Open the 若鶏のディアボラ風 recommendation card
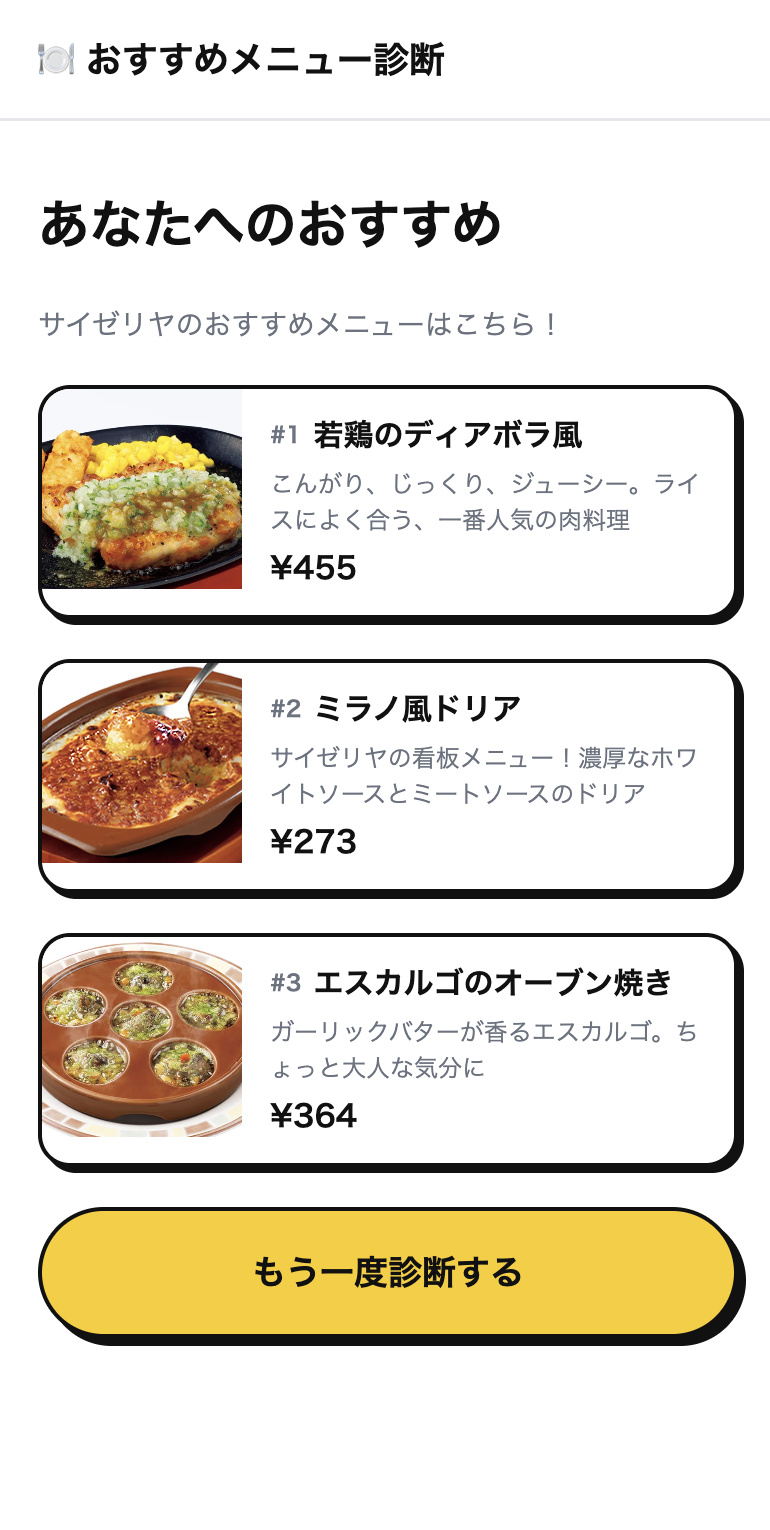The height and width of the screenshot is (1530, 770). tap(388, 502)
